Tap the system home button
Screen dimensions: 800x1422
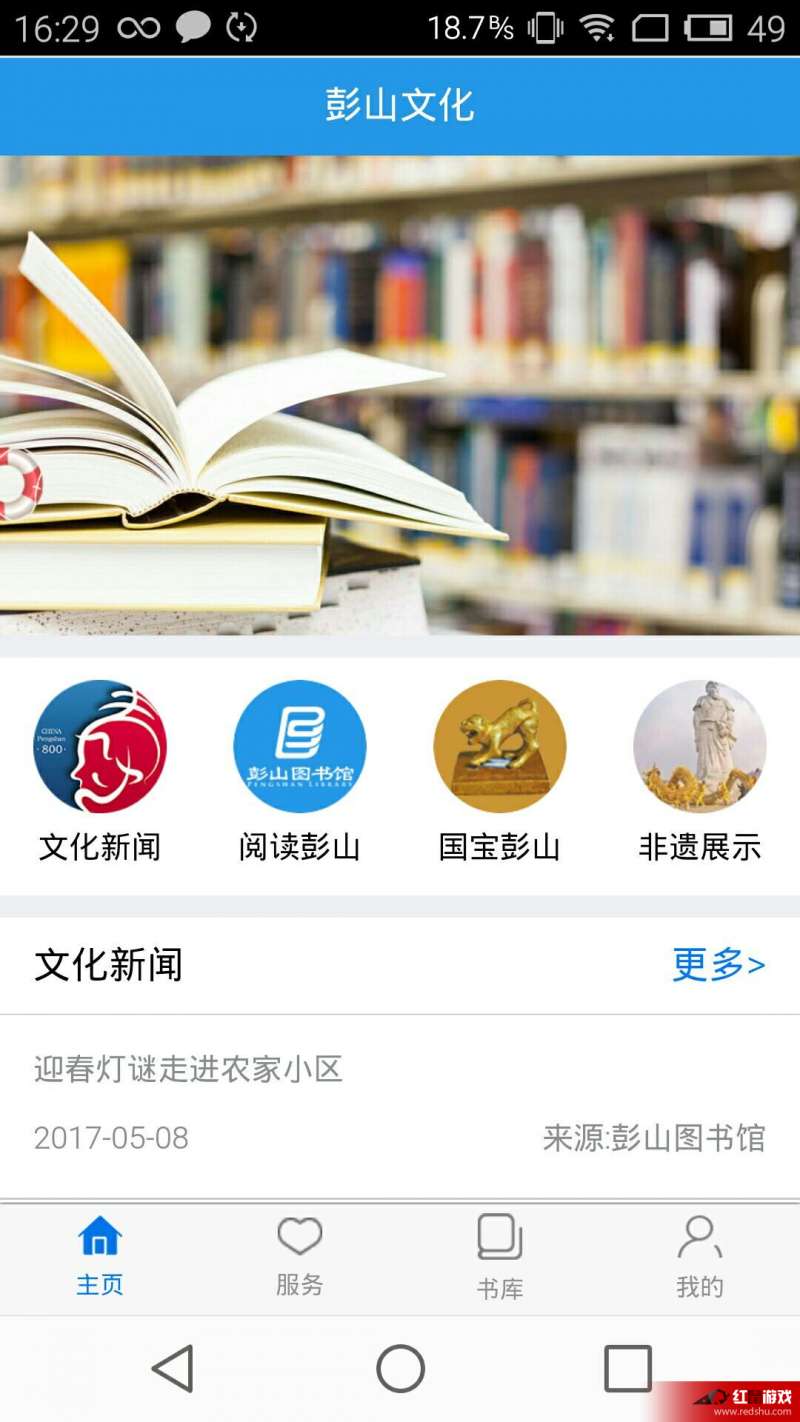[400, 1368]
